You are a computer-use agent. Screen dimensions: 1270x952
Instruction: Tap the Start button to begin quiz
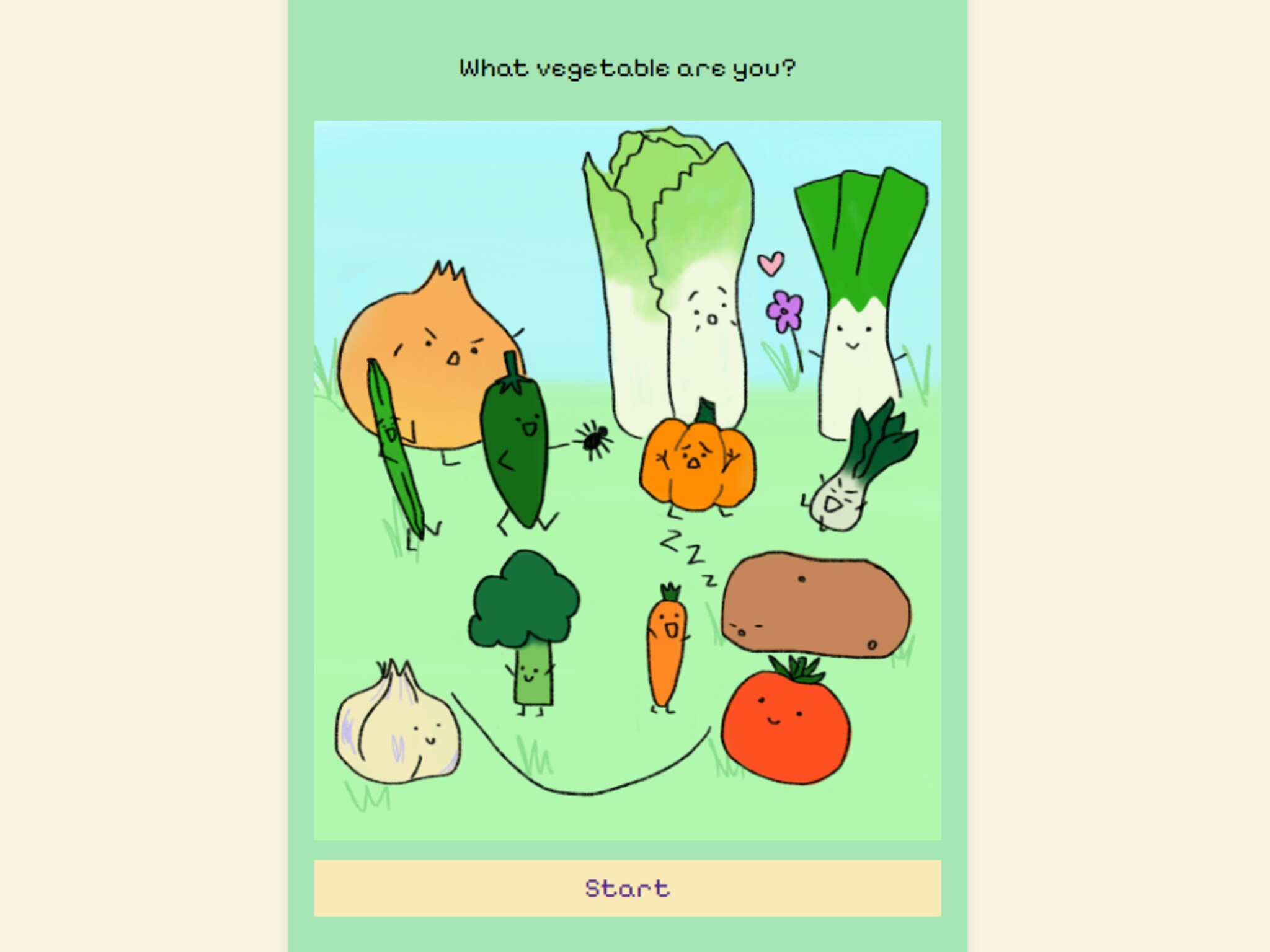coord(627,888)
